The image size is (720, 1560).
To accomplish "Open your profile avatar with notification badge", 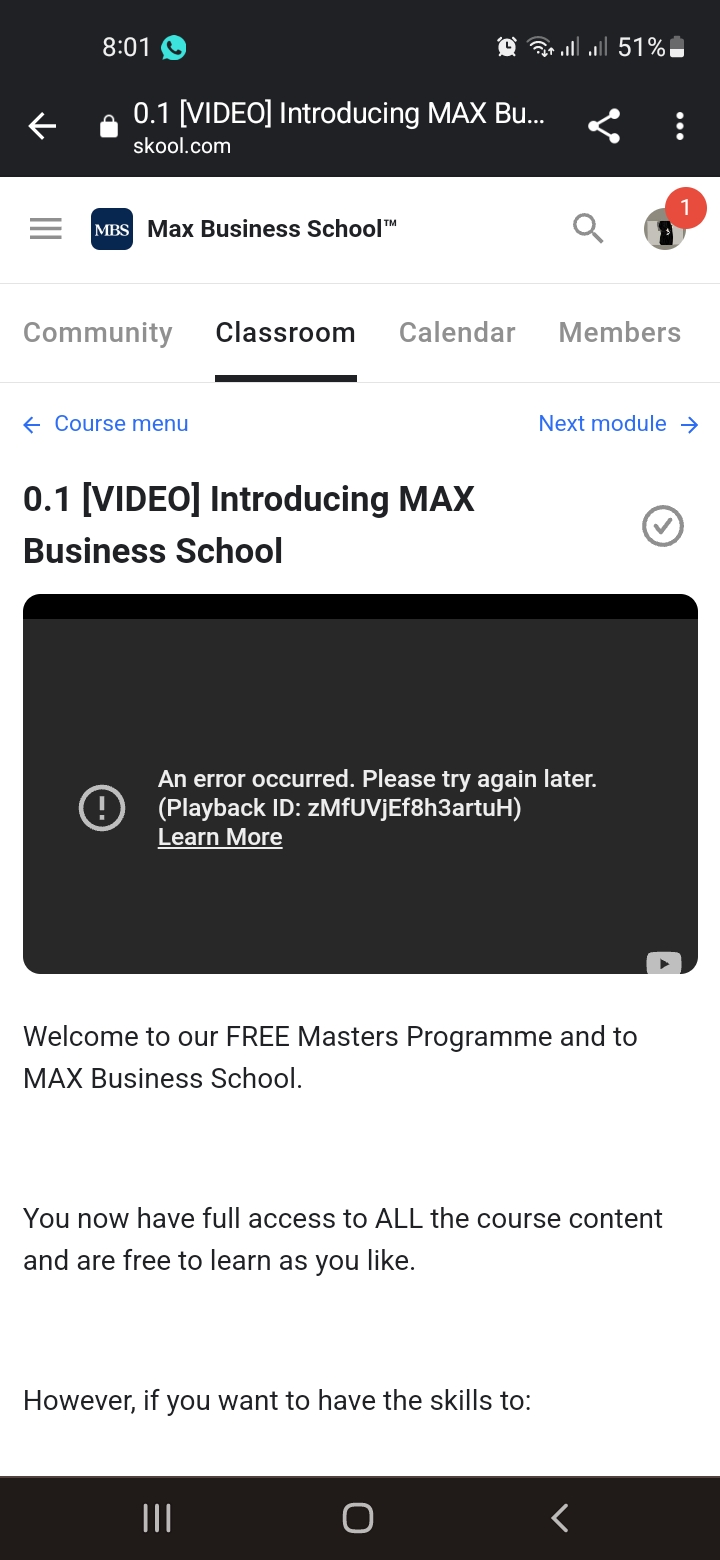I will click(664, 228).
